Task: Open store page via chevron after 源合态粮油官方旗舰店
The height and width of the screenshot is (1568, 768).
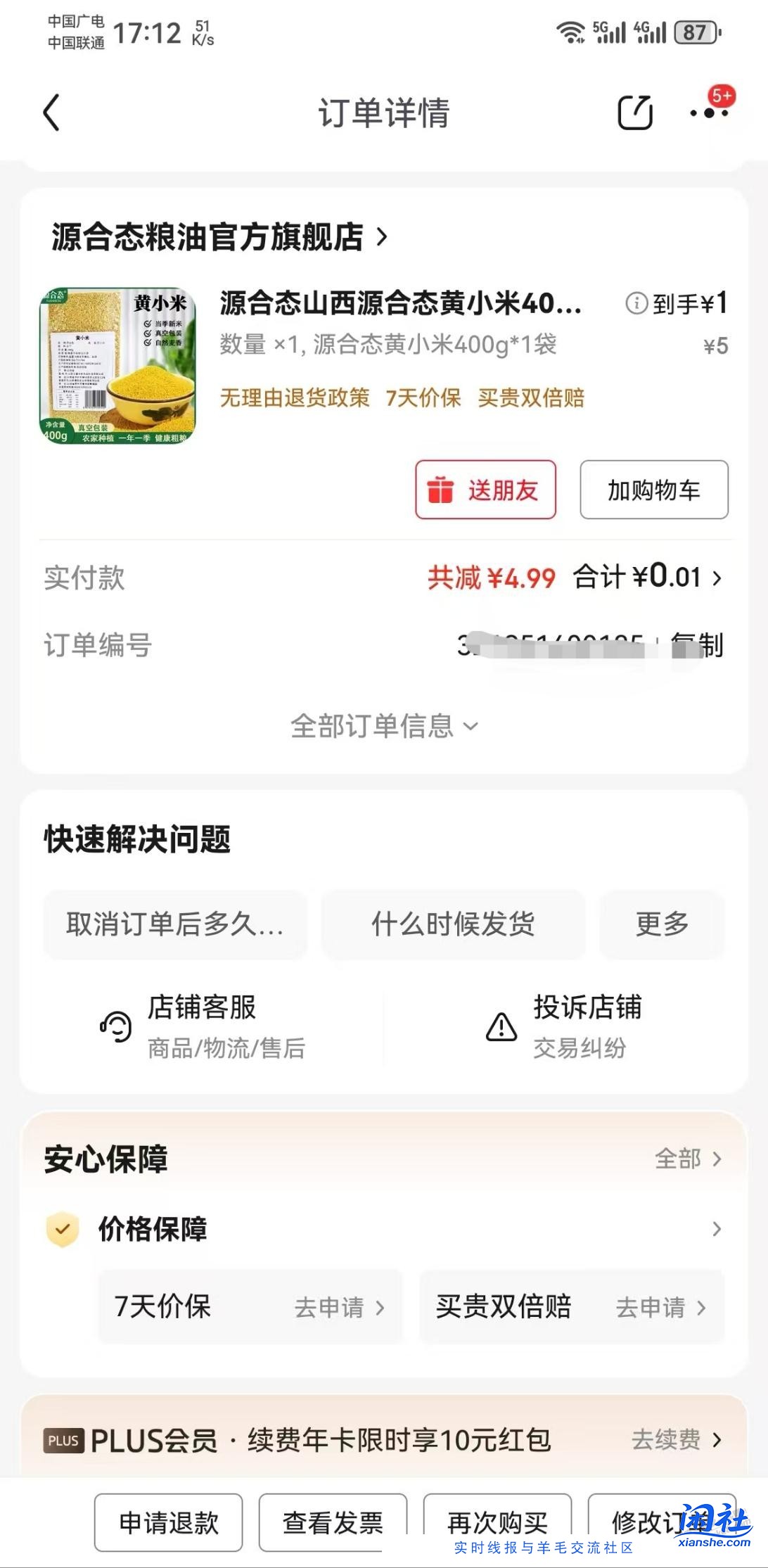Action: [x=382, y=238]
